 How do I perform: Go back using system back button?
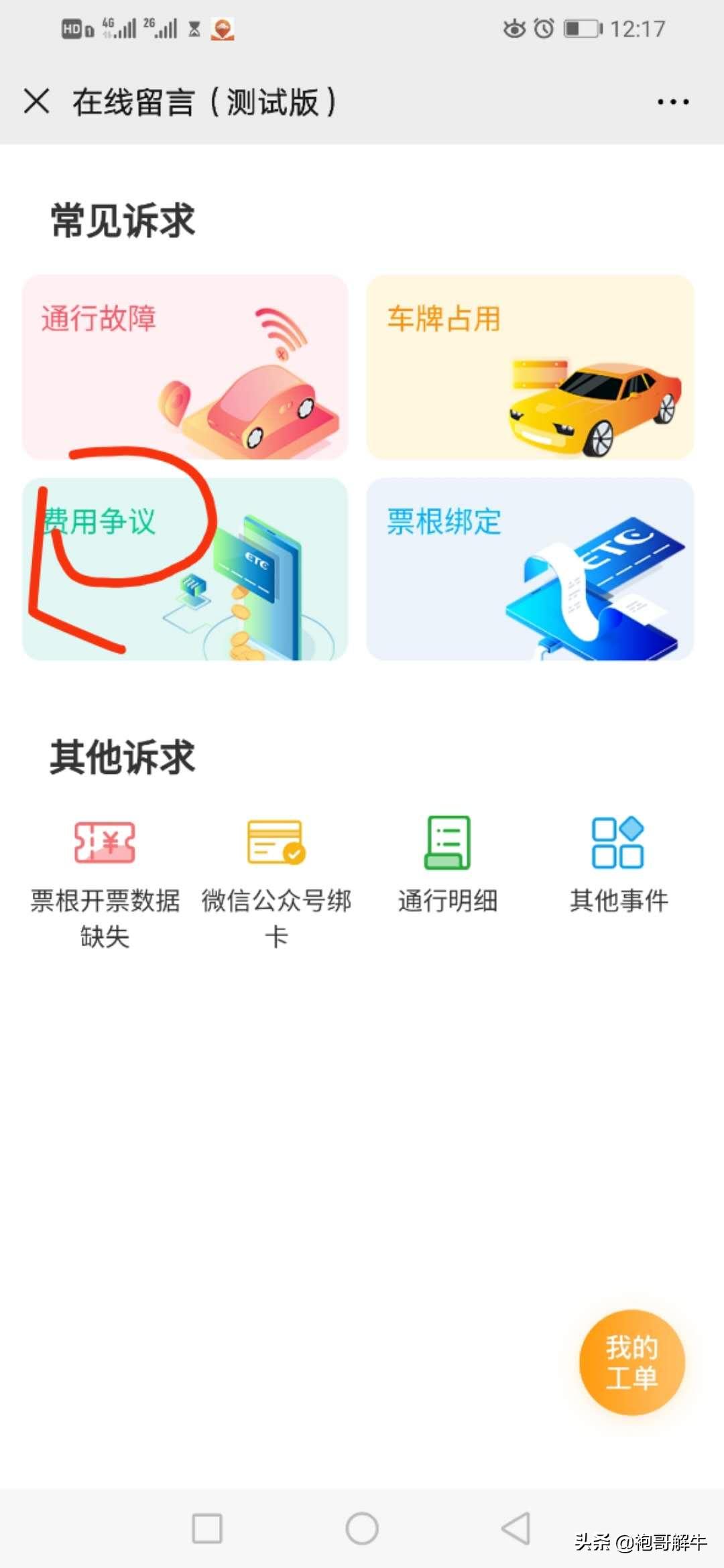click(516, 1528)
